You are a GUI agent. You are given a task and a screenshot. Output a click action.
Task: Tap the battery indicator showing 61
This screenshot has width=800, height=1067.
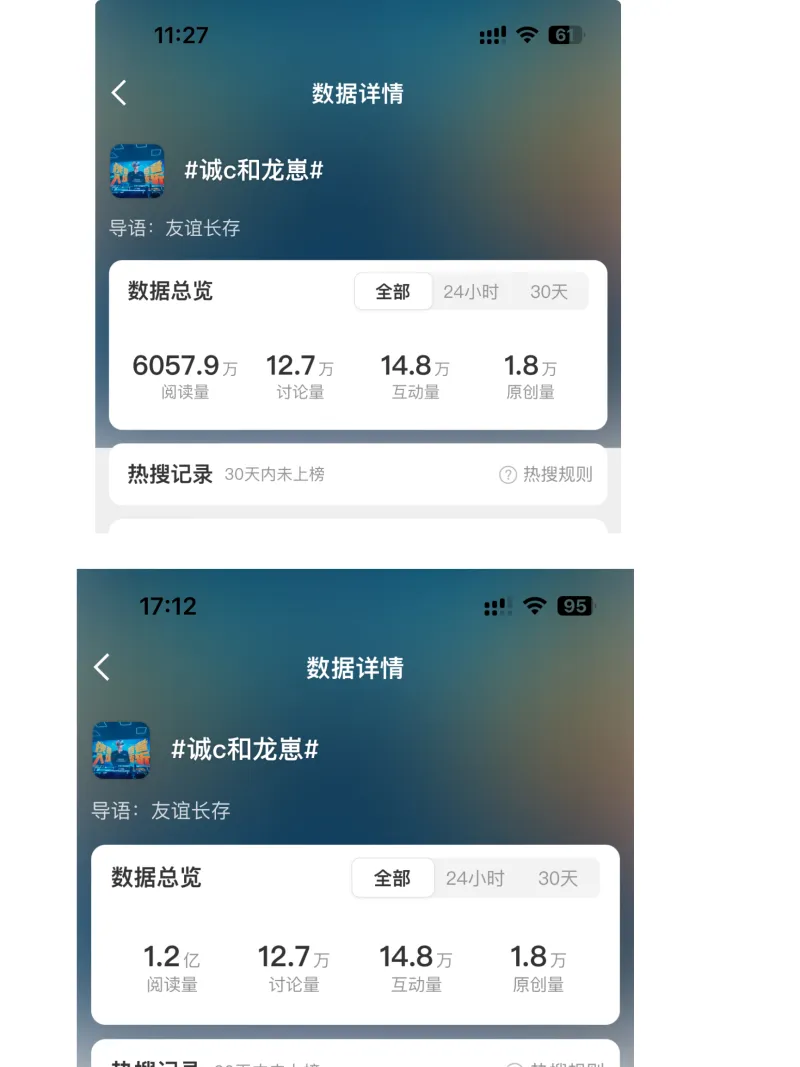566,35
